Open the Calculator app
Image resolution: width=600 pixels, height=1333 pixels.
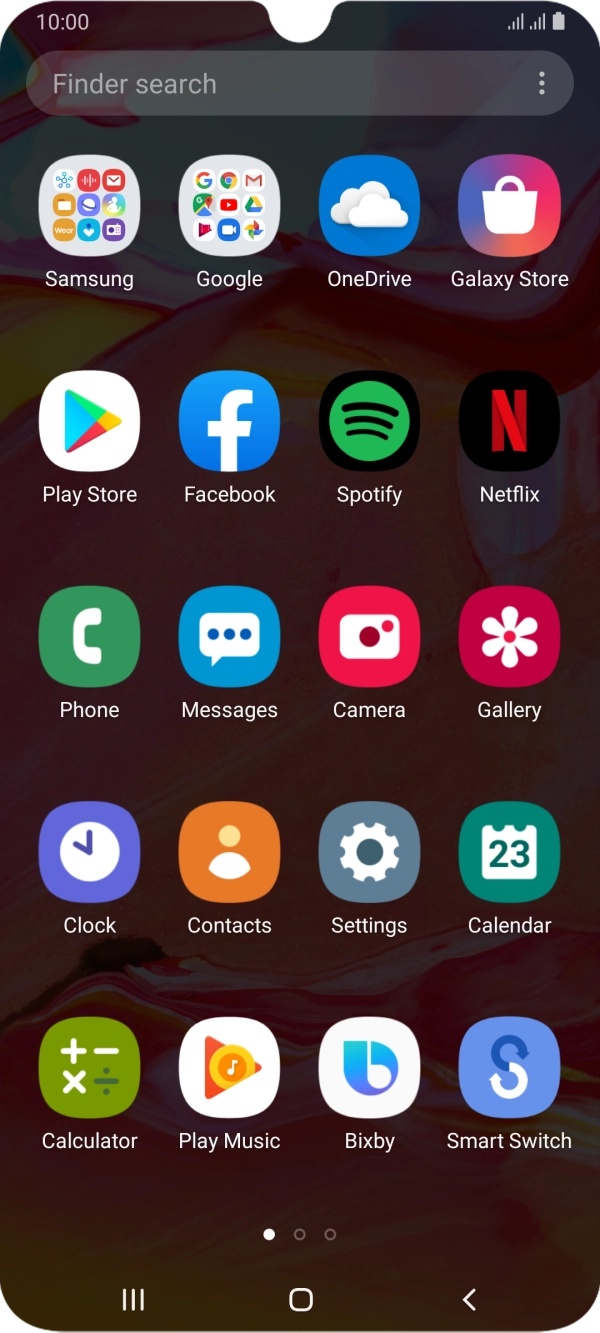pos(89,1068)
